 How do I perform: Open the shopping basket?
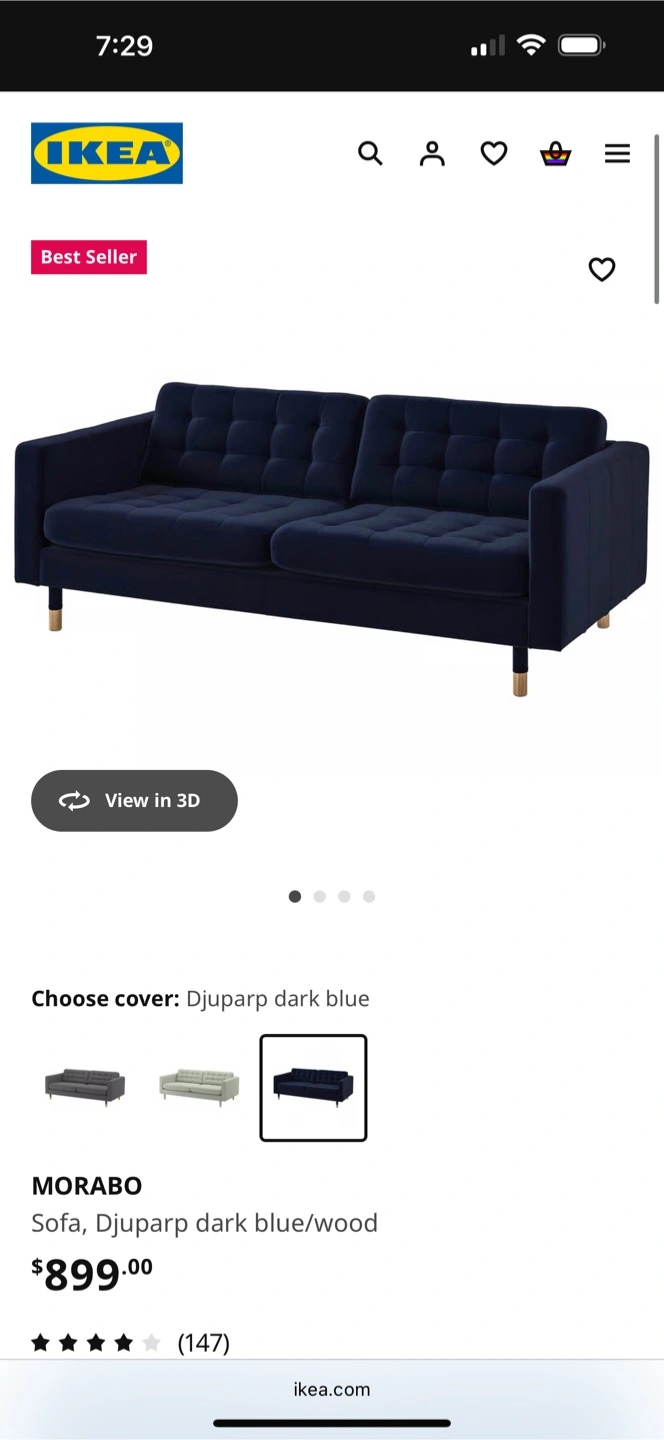click(555, 153)
